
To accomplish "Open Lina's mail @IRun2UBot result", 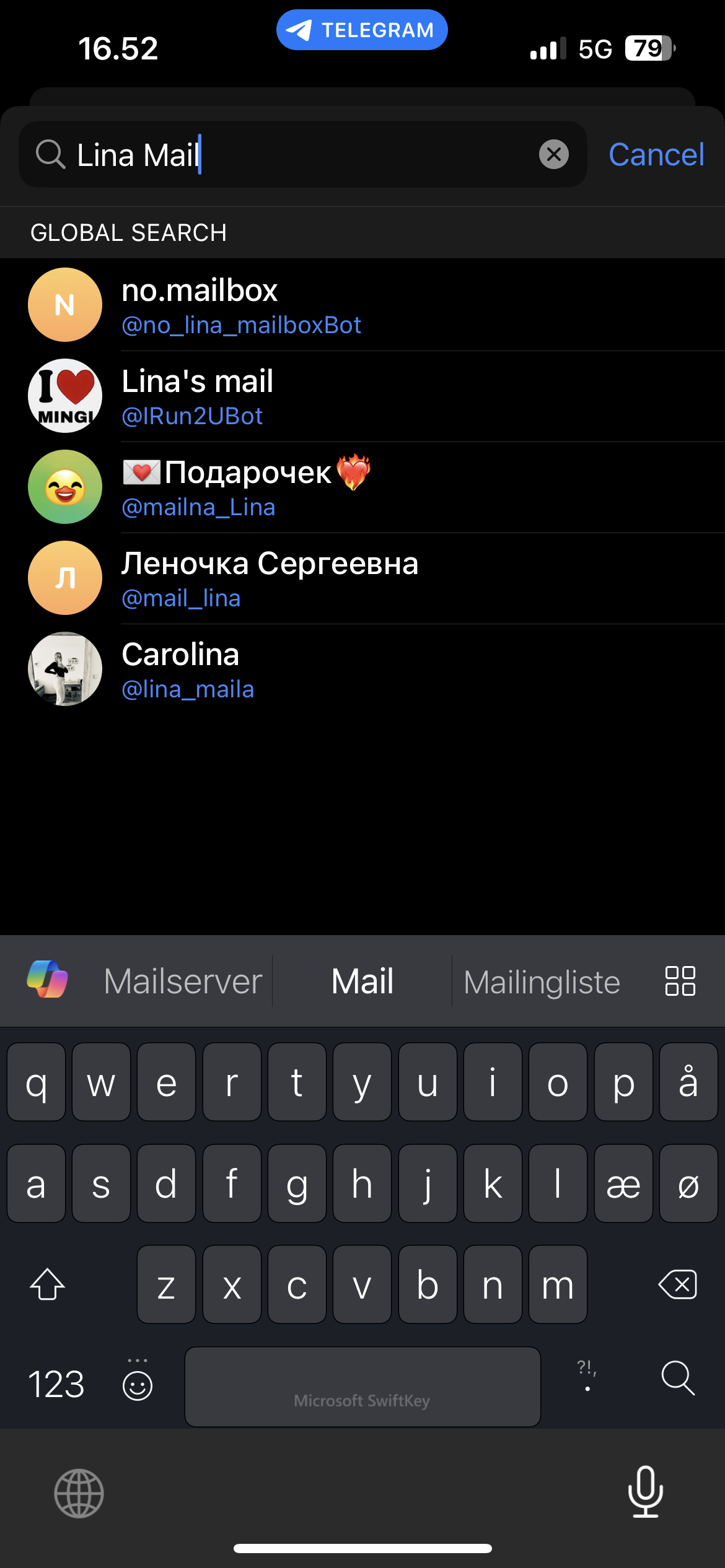I will coord(362,396).
